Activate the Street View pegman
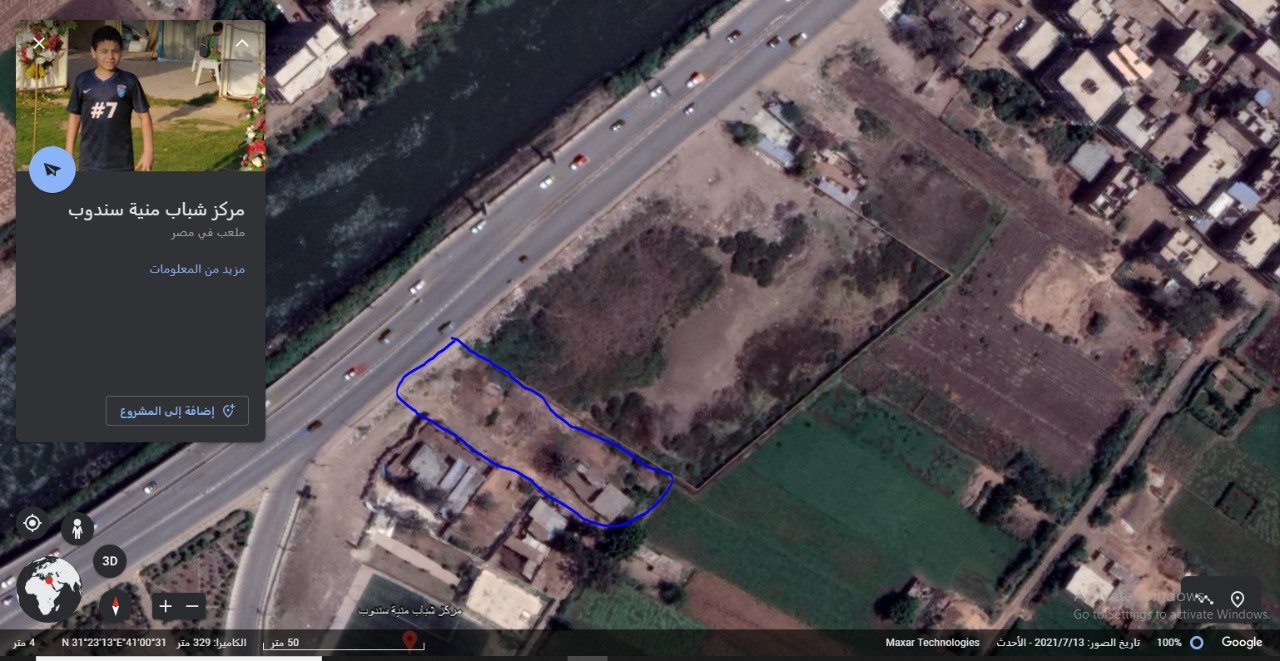Image resolution: width=1280 pixels, height=661 pixels. click(77, 527)
